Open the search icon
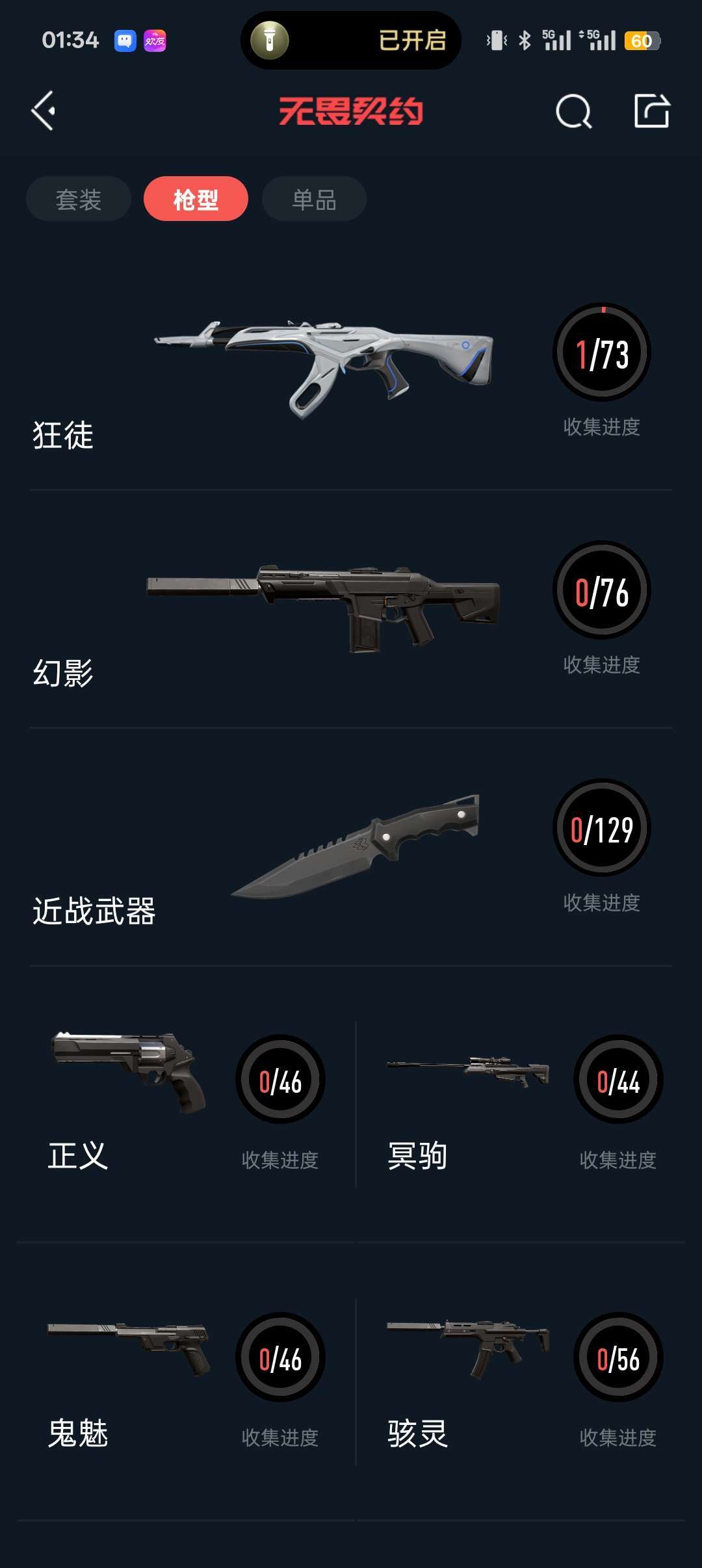The height and width of the screenshot is (1568, 702). click(x=573, y=112)
